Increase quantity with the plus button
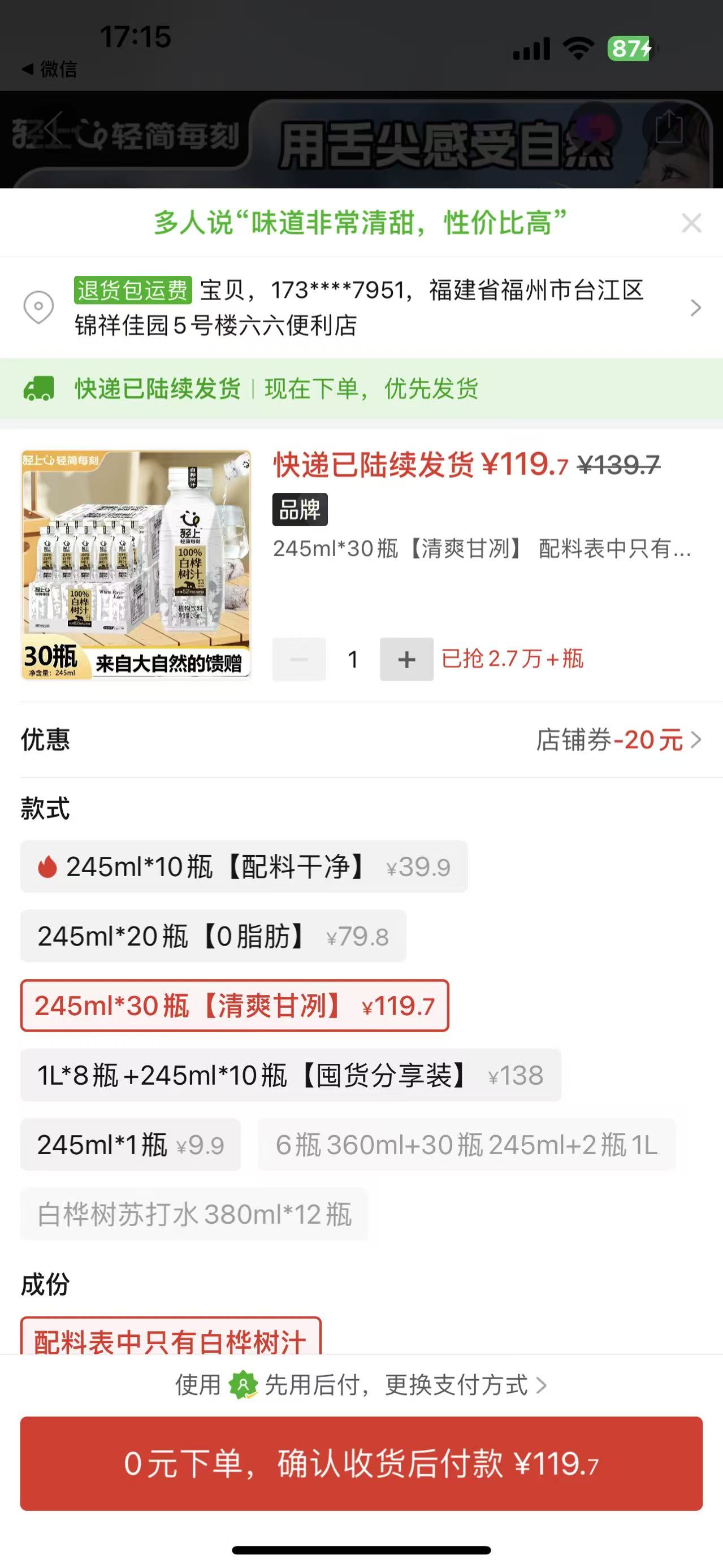 (x=406, y=659)
